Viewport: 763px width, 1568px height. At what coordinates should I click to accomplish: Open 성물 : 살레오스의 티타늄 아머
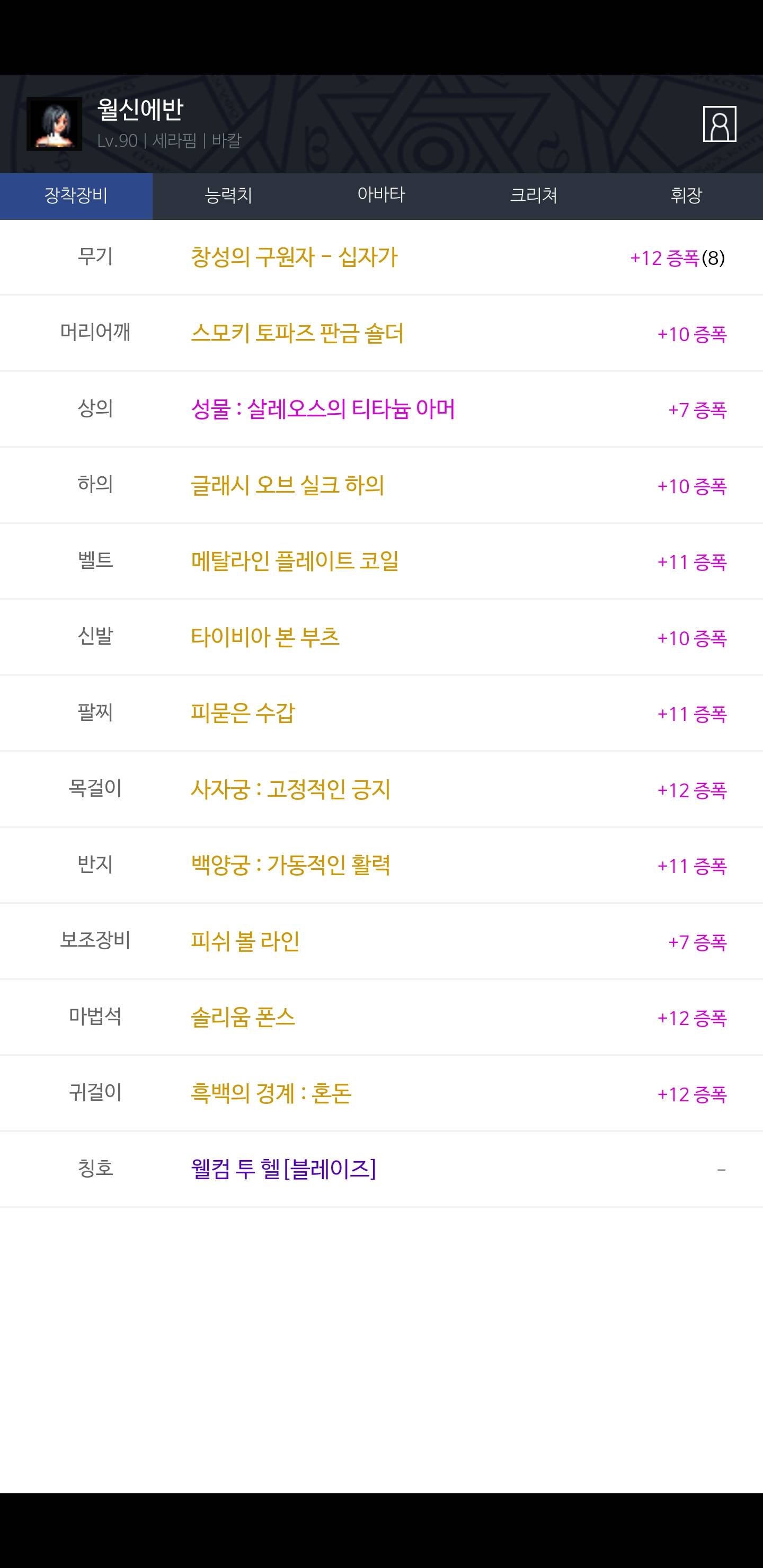(323, 409)
